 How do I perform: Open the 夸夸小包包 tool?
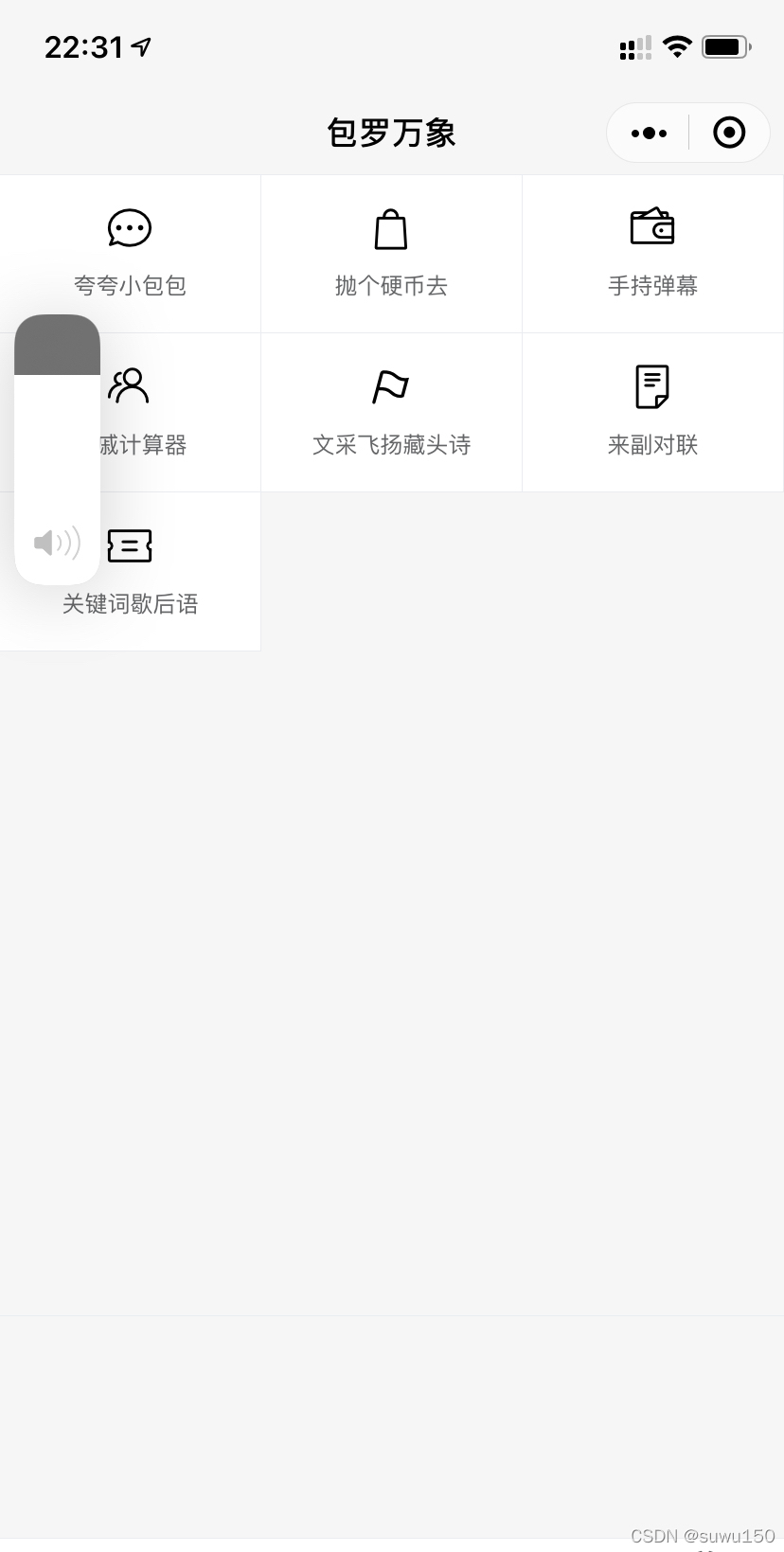(130, 253)
